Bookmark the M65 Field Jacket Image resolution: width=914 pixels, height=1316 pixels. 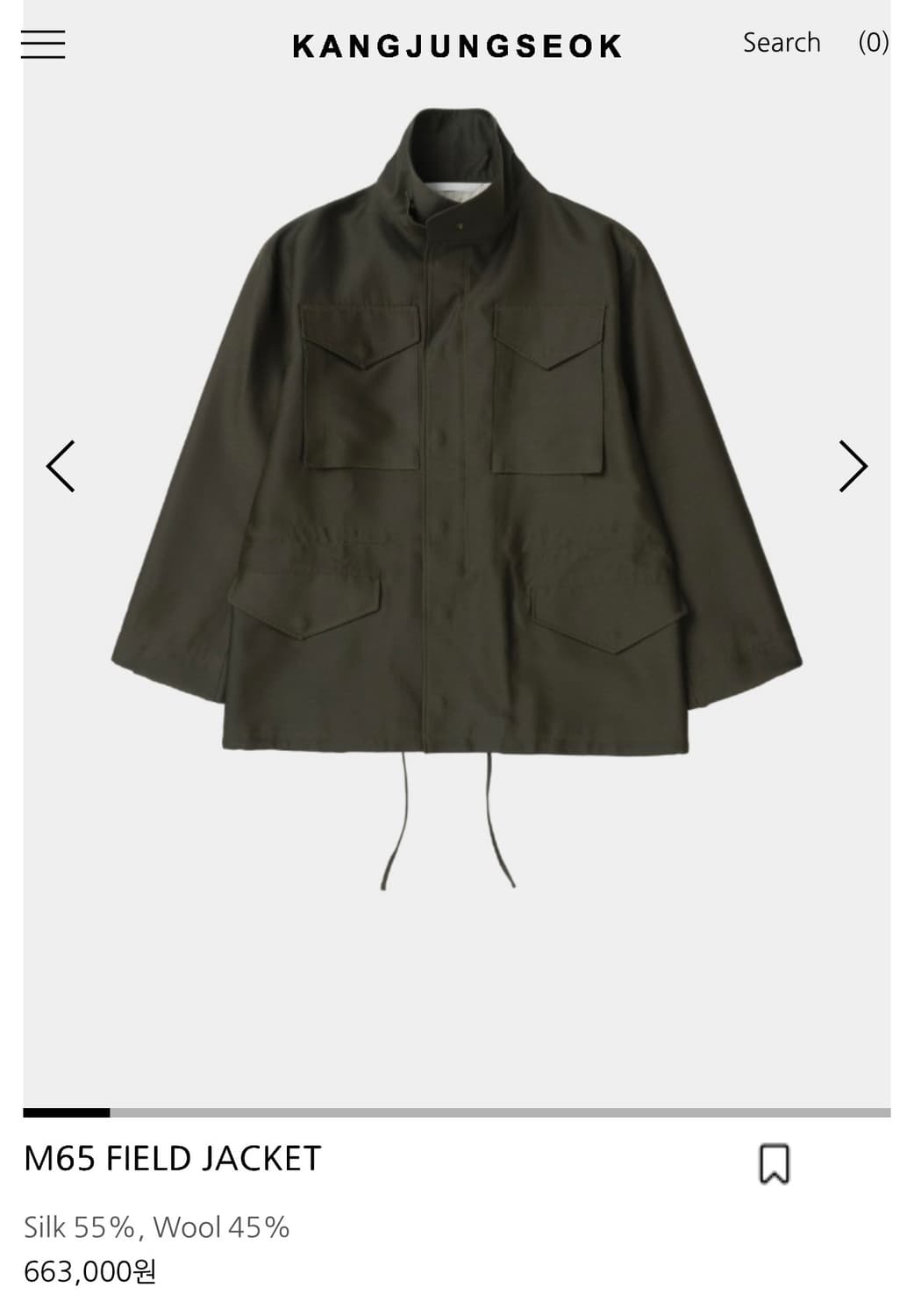[774, 1164]
